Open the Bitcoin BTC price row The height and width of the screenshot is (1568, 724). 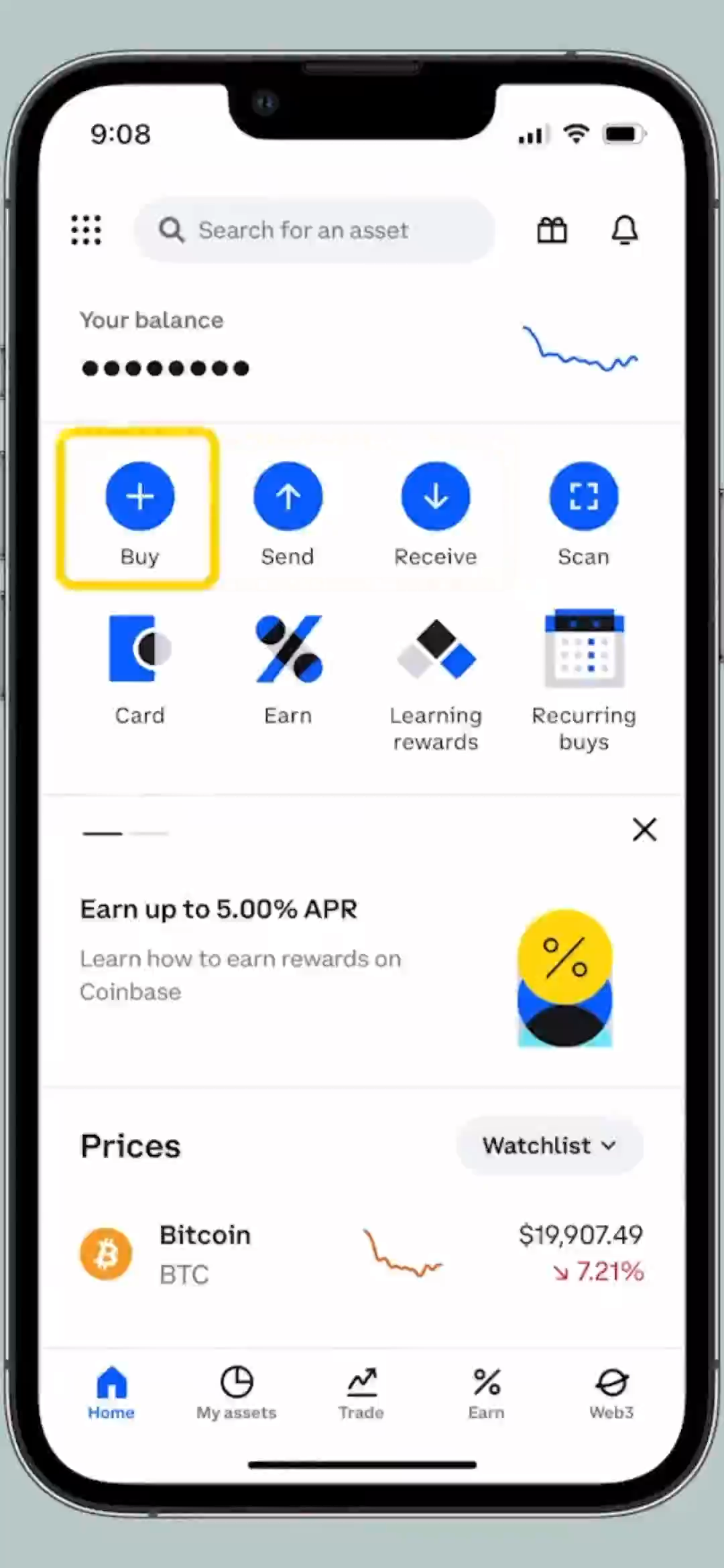[x=362, y=1253]
